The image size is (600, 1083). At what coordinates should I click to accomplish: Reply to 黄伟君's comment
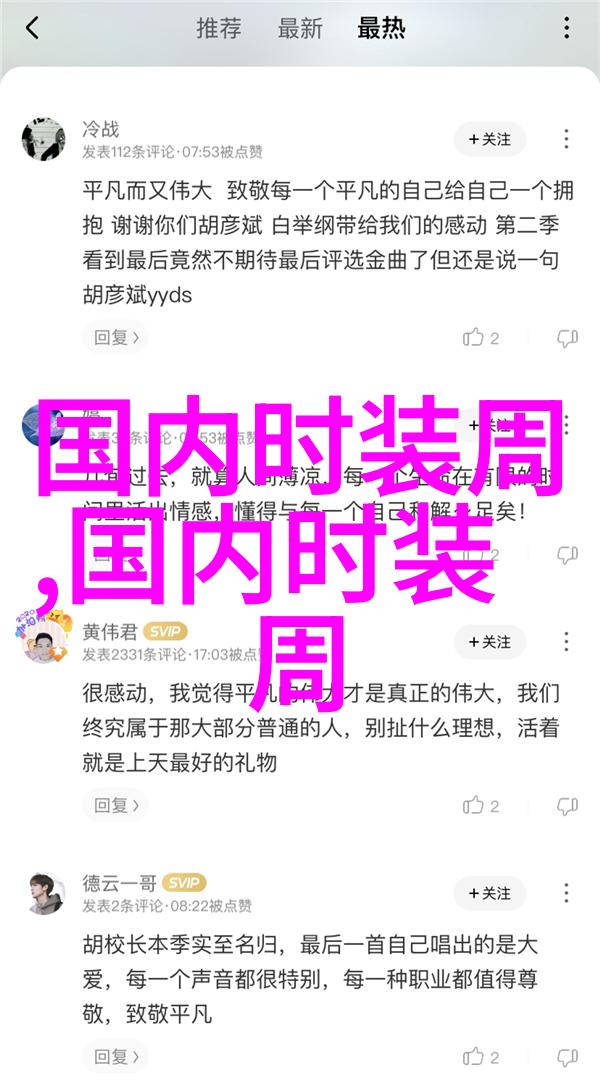click(114, 804)
